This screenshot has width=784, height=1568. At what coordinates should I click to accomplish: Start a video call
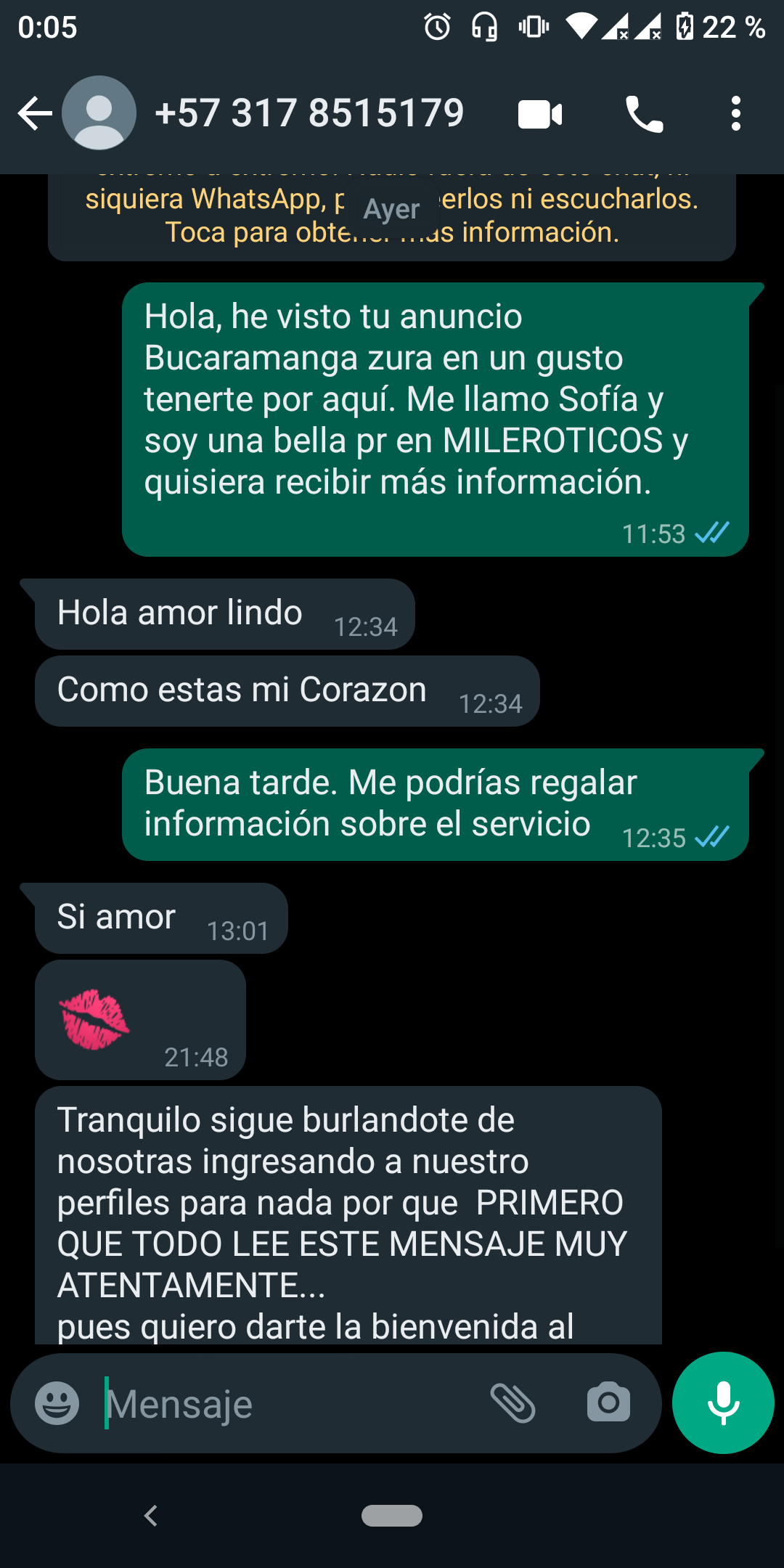coord(540,115)
